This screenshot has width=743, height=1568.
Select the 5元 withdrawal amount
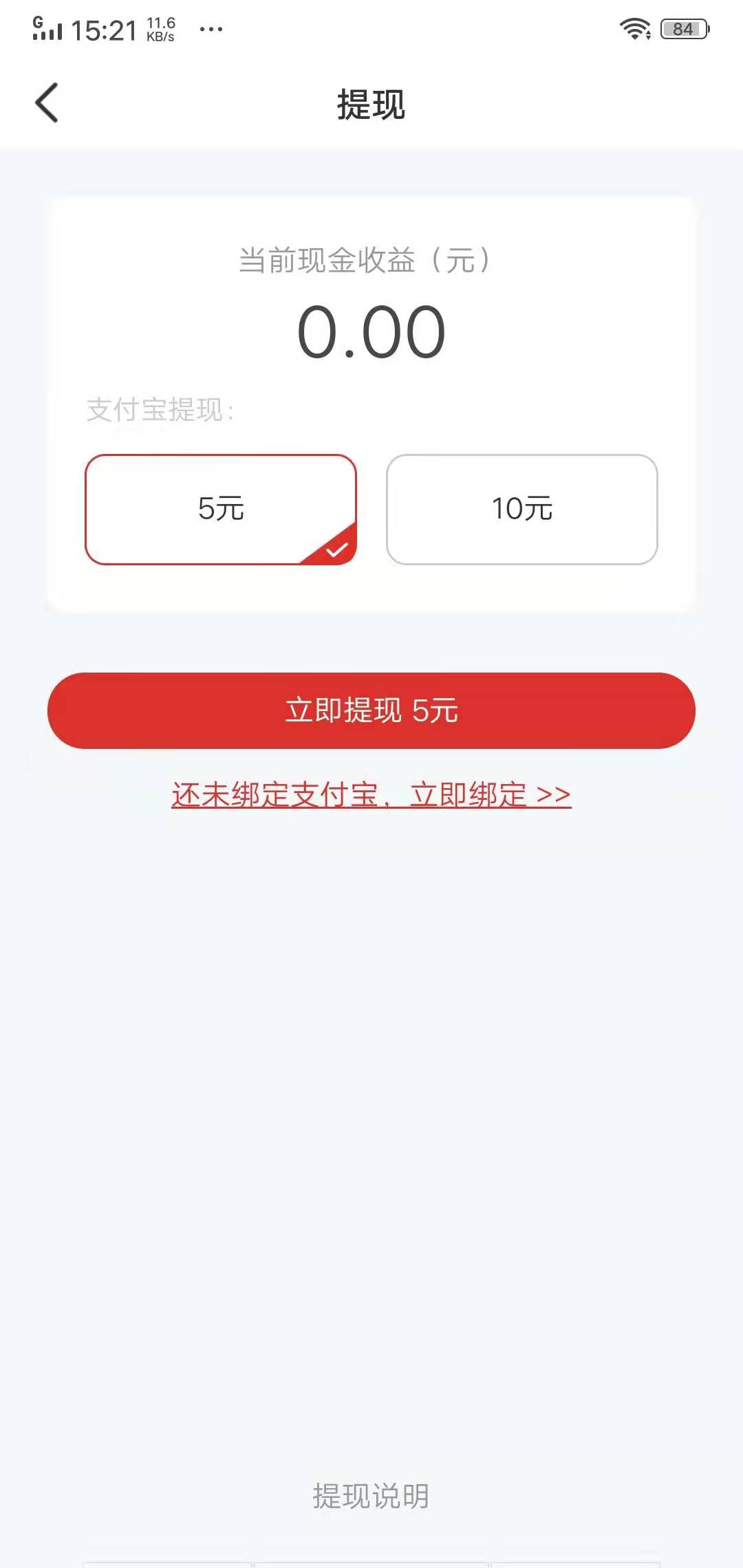pyautogui.click(x=222, y=509)
